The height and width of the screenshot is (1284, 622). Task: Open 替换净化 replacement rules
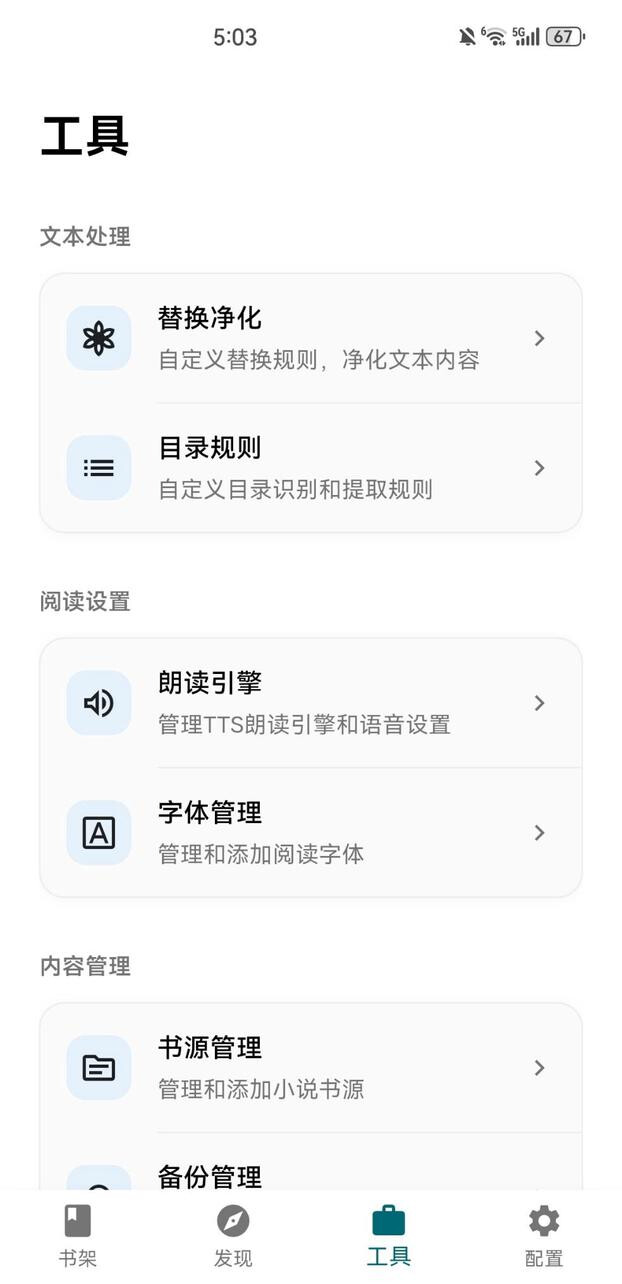pos(310,338)
